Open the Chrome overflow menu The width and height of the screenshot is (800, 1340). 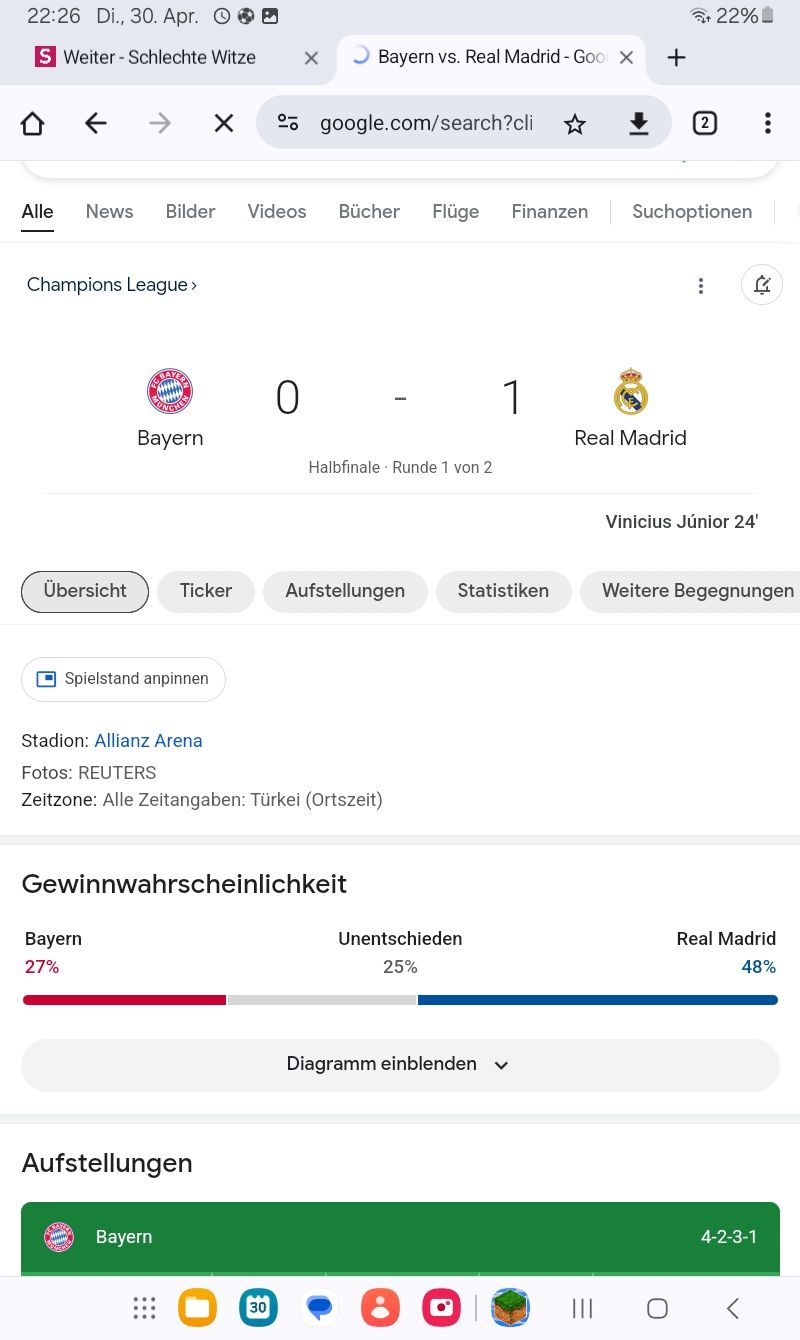767,123
